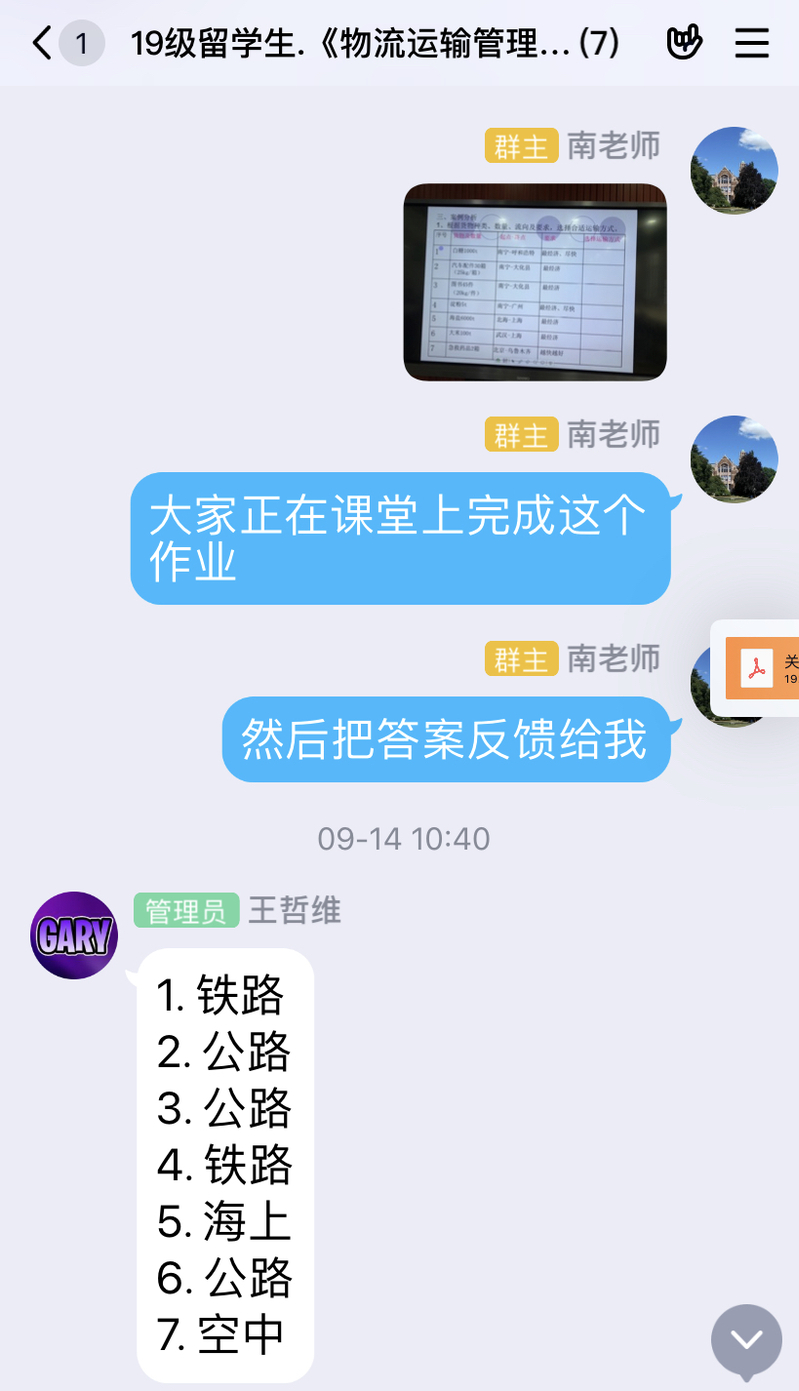
Task: Open 南老师's avatar beside the photo message
Action: tap(734, 170)
